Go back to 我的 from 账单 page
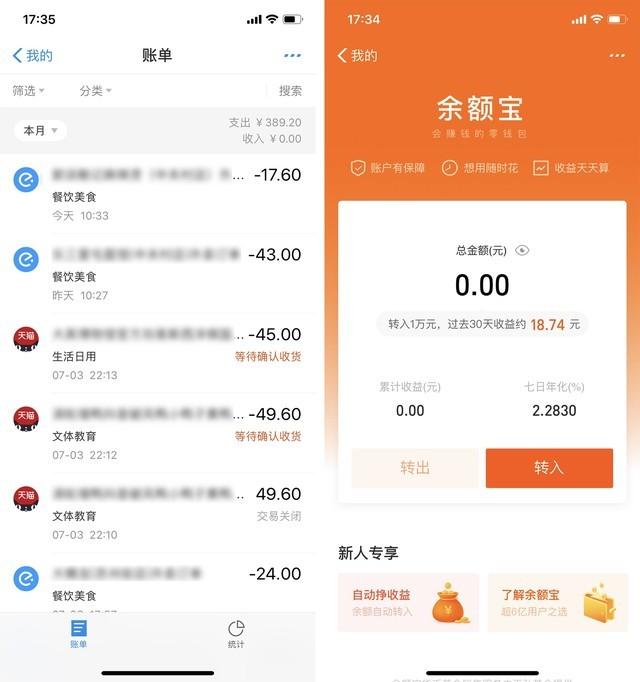 click(32, 56)
